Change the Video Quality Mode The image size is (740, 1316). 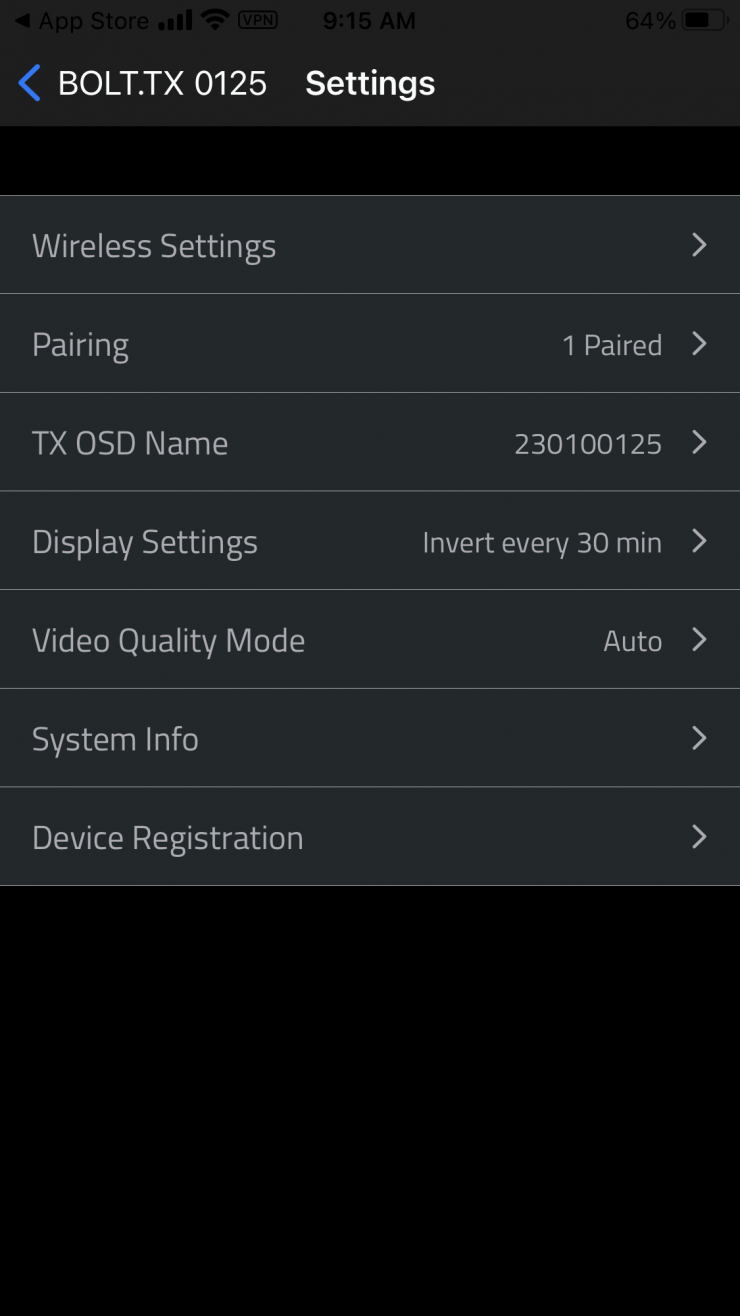pos(370,640)
